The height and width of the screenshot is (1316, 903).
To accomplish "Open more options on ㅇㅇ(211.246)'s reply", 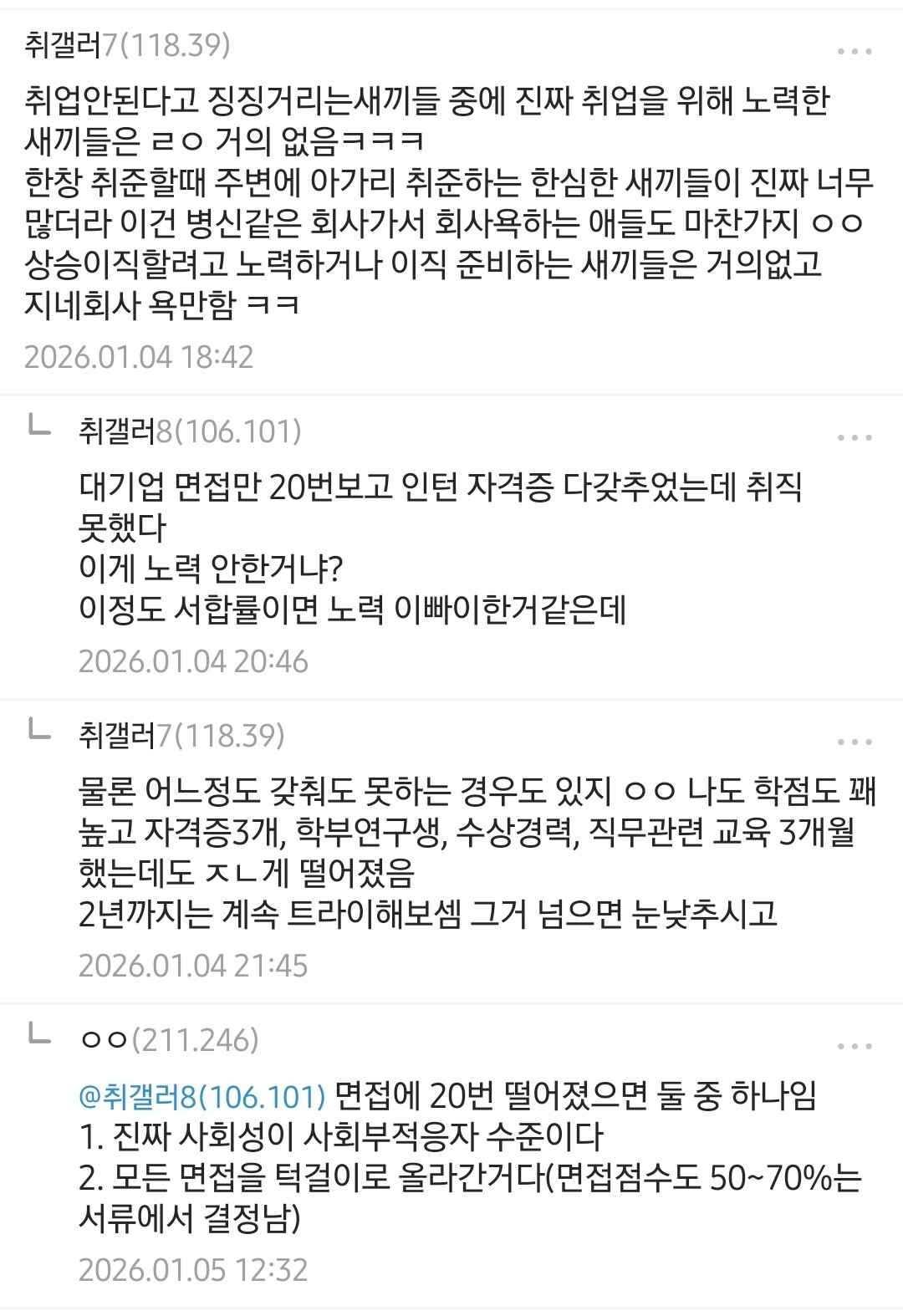I will point(854,1047).
